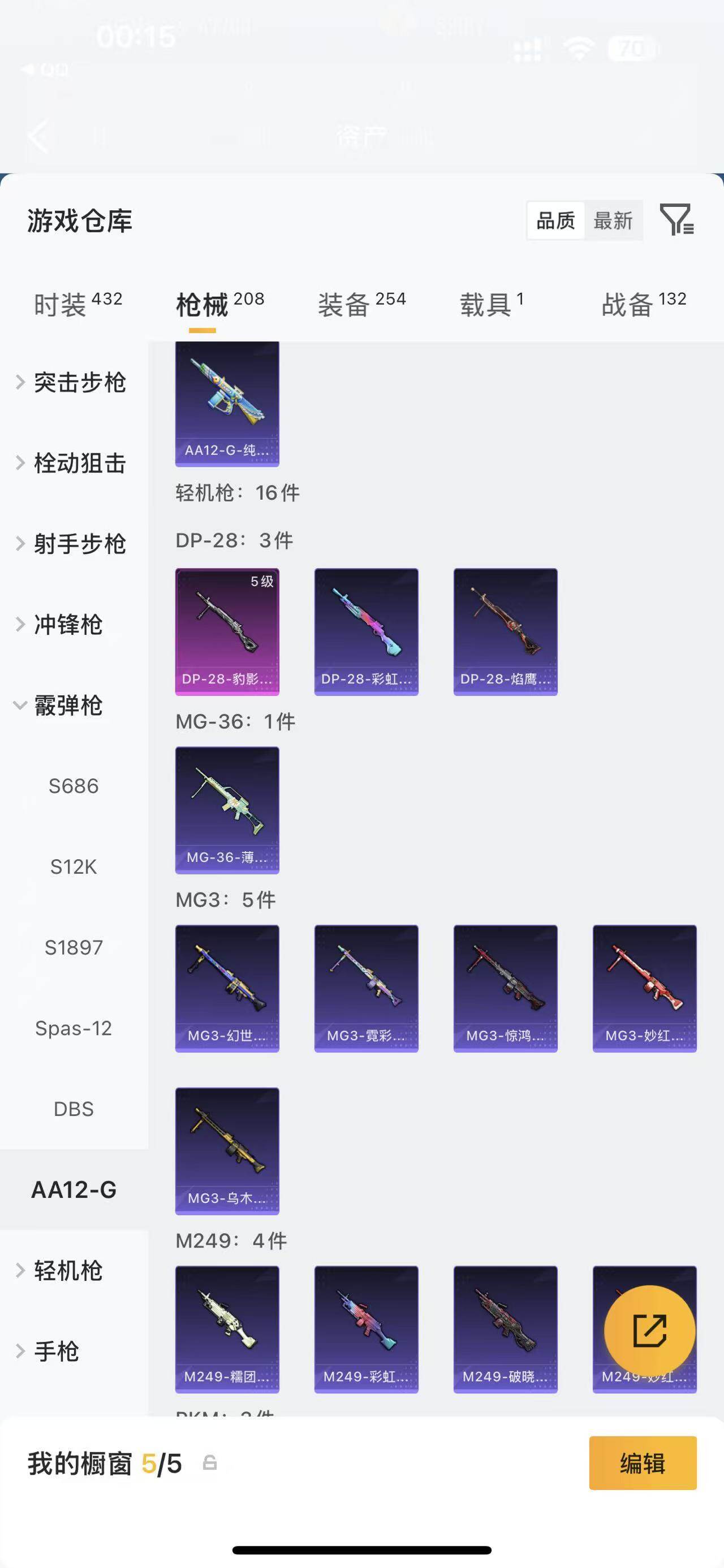Image resolution: width=724 pixels, height=1568 pixels.
Task: Open the filter icon next to 最新
Action: (x=676, y=220)
